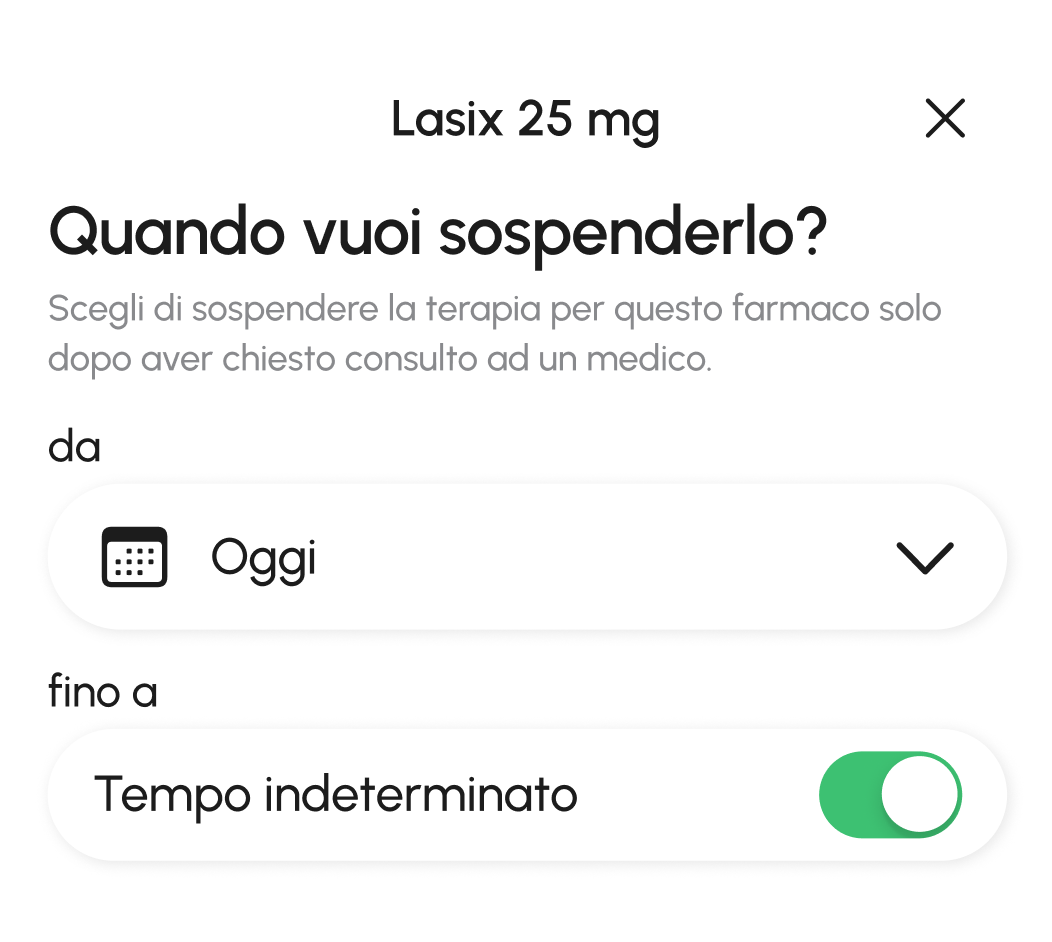Open the Oggi start date dropdown
Image resolution: width=1052 pixels, height=942 pixels.
coord(527,557)
